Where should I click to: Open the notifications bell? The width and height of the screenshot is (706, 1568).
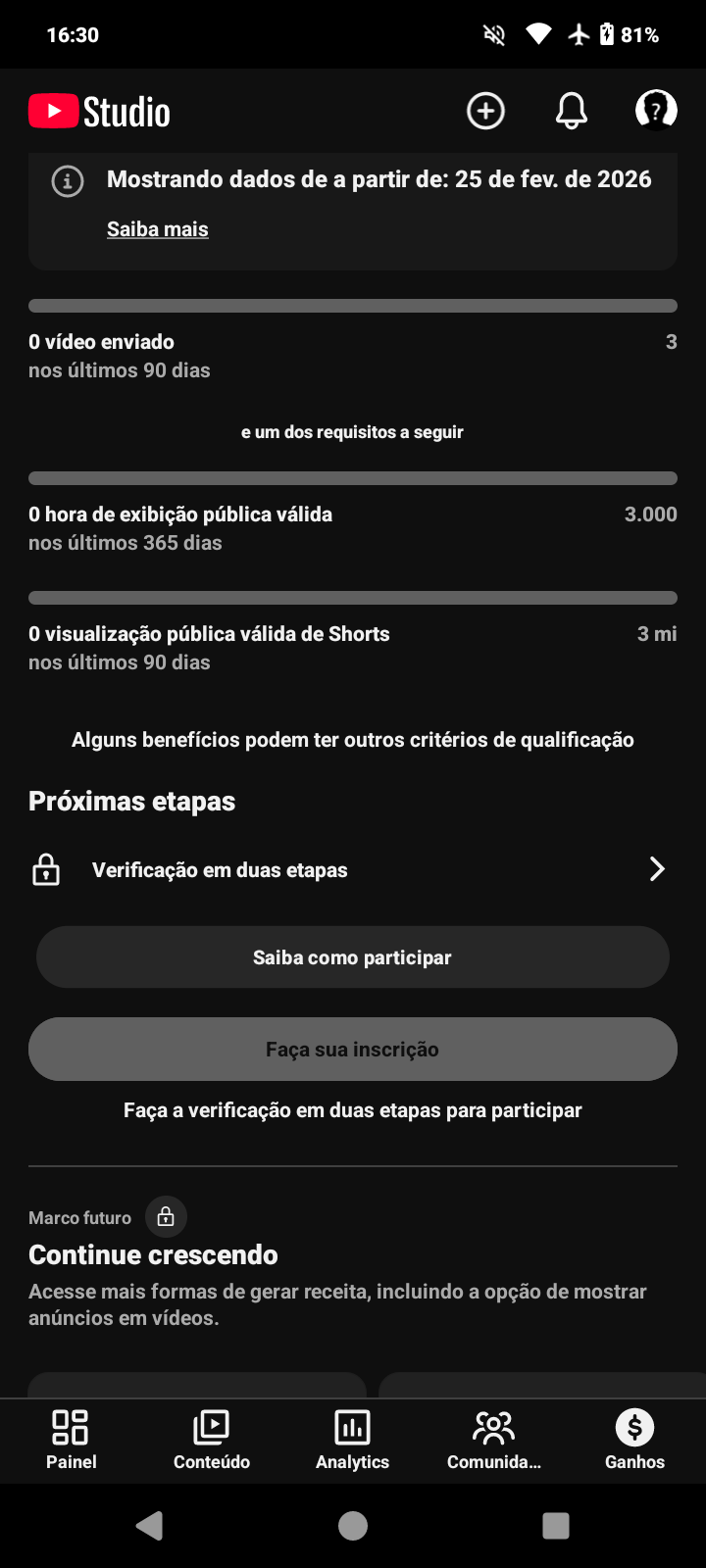(x=571, y=111)
